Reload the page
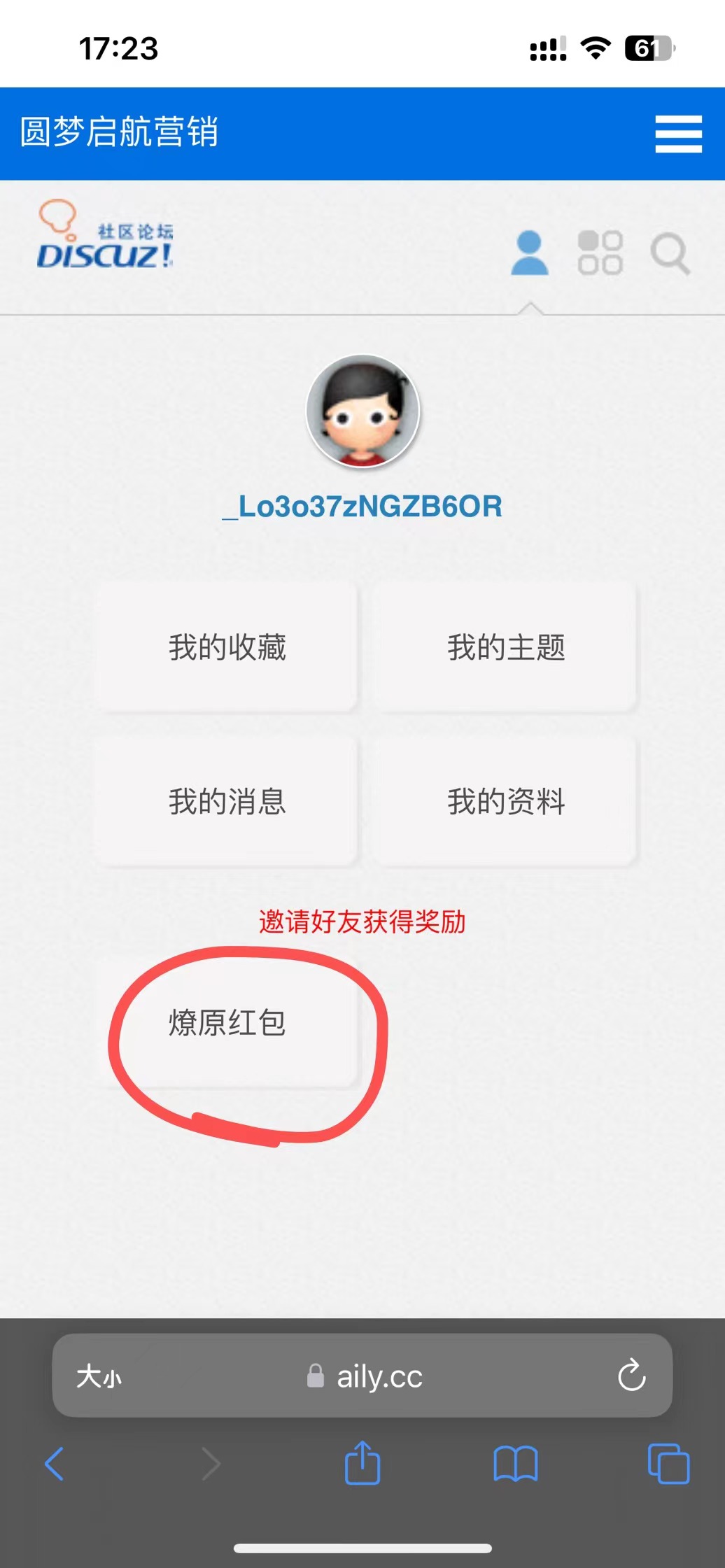The width and height of the screenshot is (725, 1568). pyautogui.click(x=631, y=1376)
